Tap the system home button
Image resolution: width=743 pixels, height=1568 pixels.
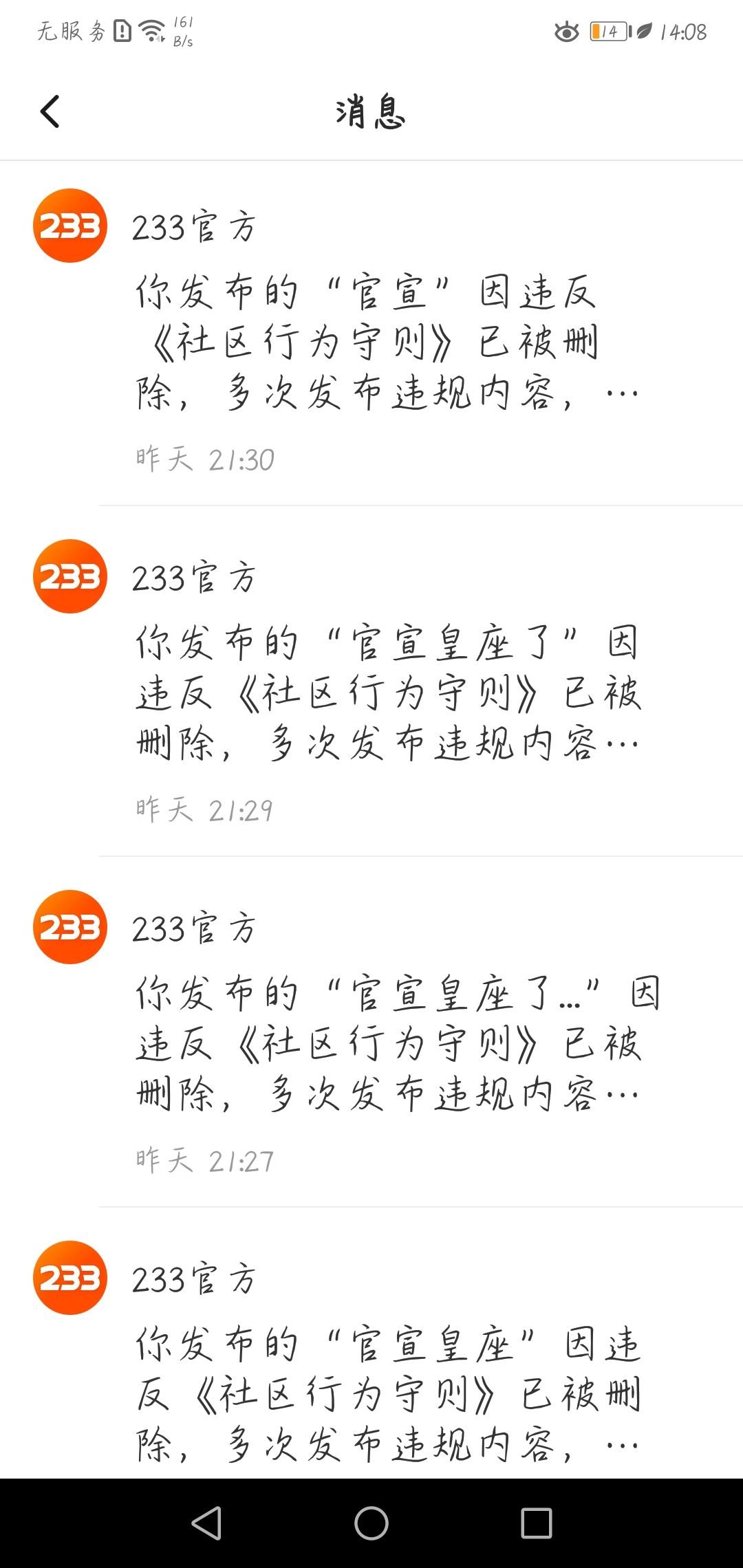pyautogui.click(x=371, y=1523)
